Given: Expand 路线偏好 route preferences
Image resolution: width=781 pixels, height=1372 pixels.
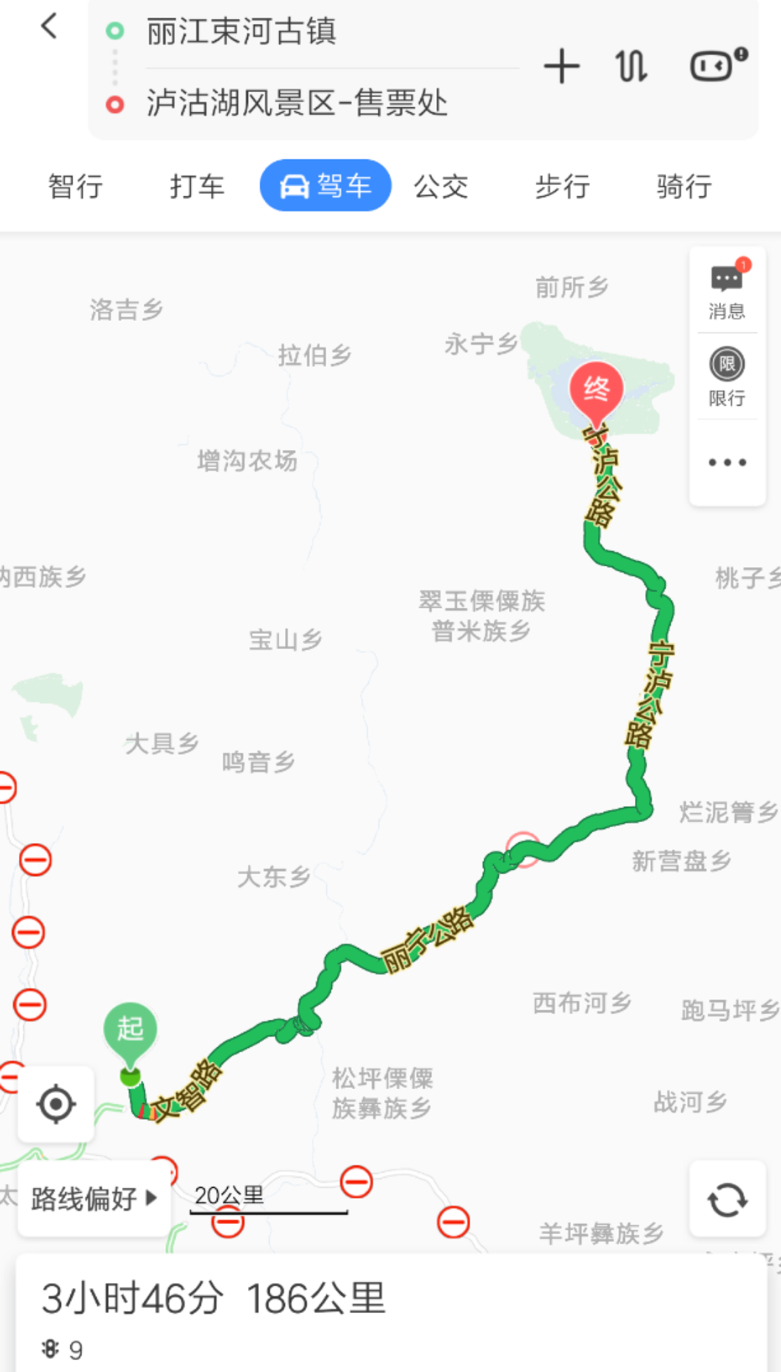Looking at the screenshot, I should (95, 1198).
